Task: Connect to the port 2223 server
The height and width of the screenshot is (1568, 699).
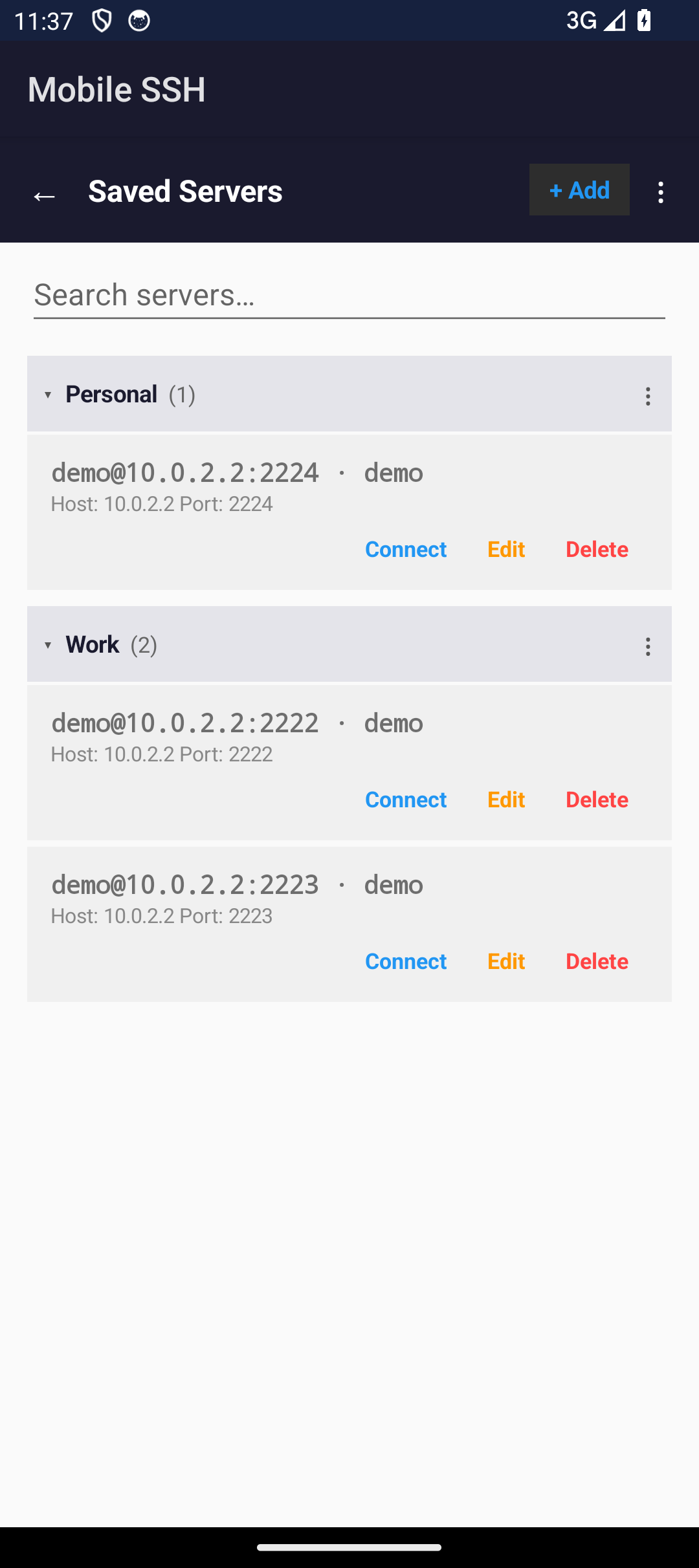Action: 406,961
